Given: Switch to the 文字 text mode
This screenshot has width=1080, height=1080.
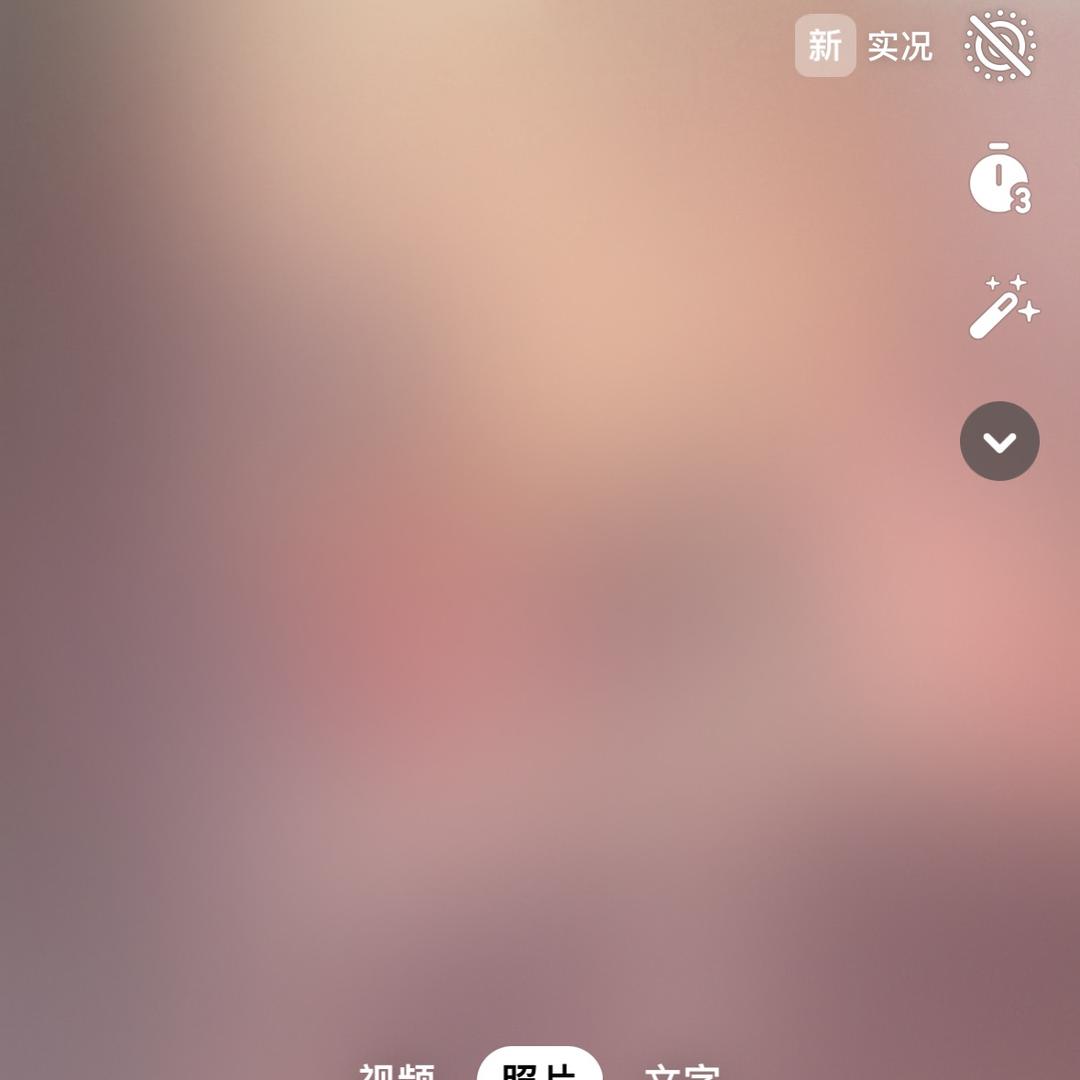Looking at the screenshot, I should (682, 1070).
